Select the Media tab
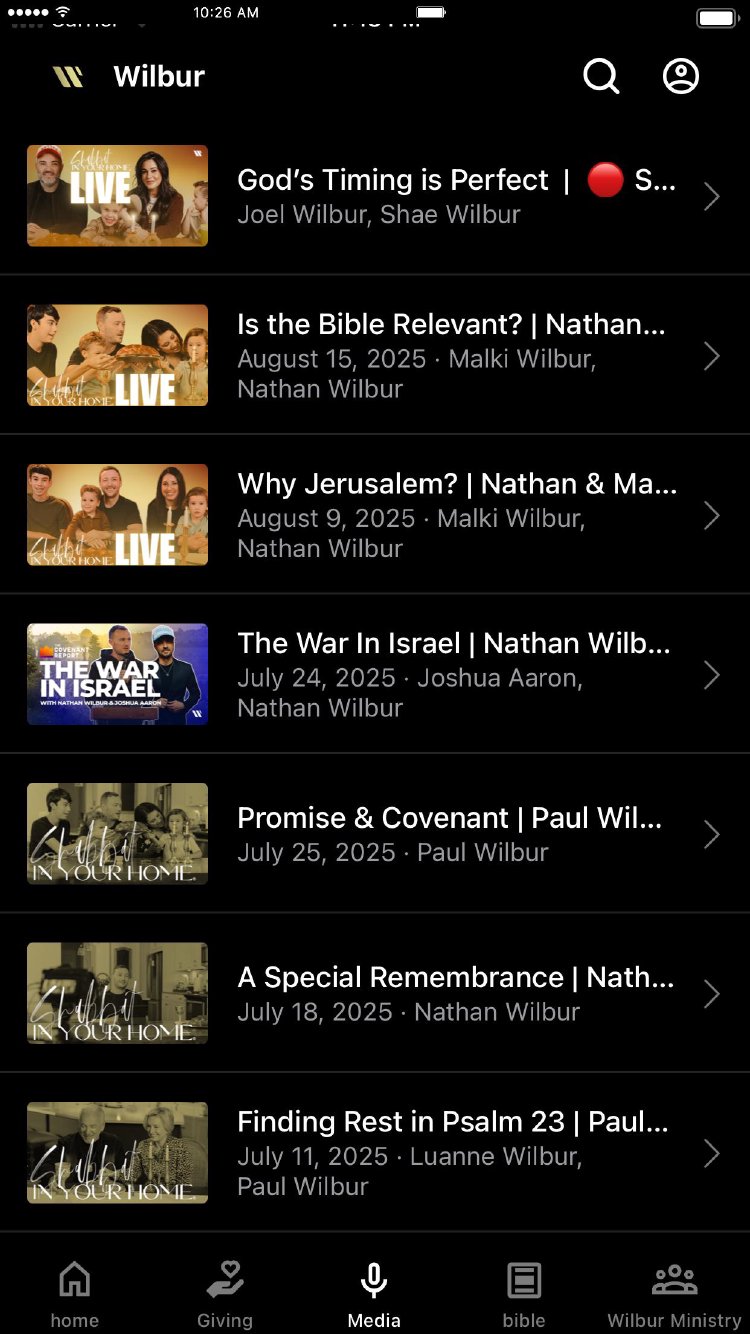 (374, 1294)
